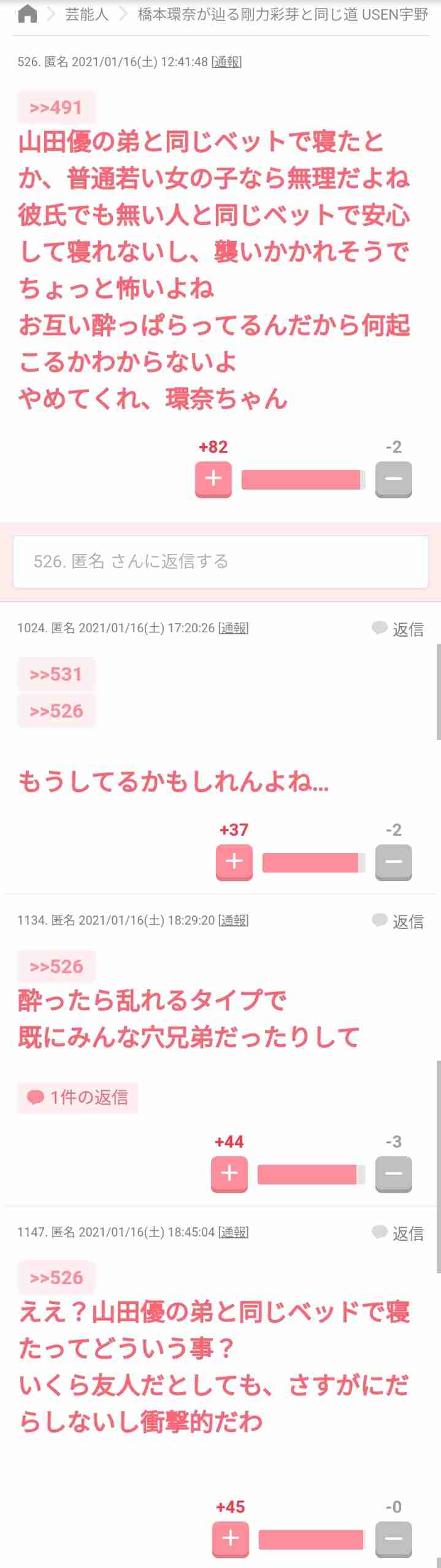Downvote comment 1147 with minus button
Screen dimensions: 441x1568
[393, 1539]
